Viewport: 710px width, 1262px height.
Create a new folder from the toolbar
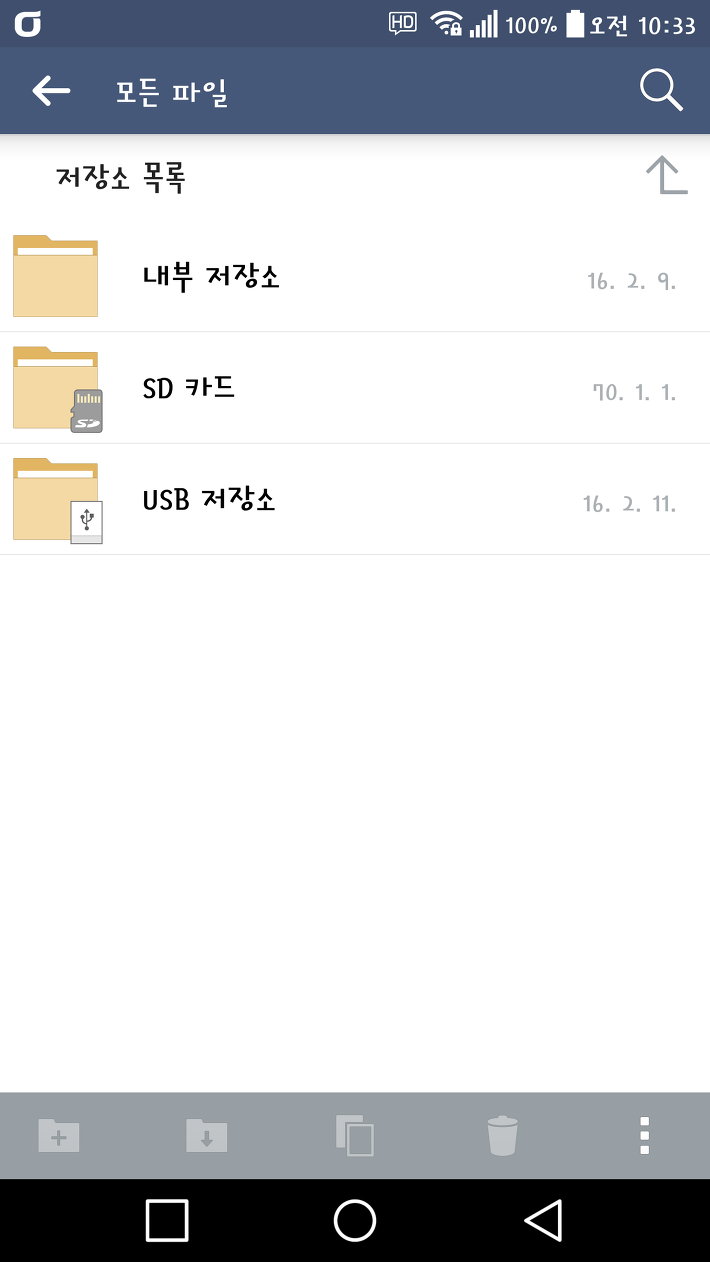tap(59, 1135)
